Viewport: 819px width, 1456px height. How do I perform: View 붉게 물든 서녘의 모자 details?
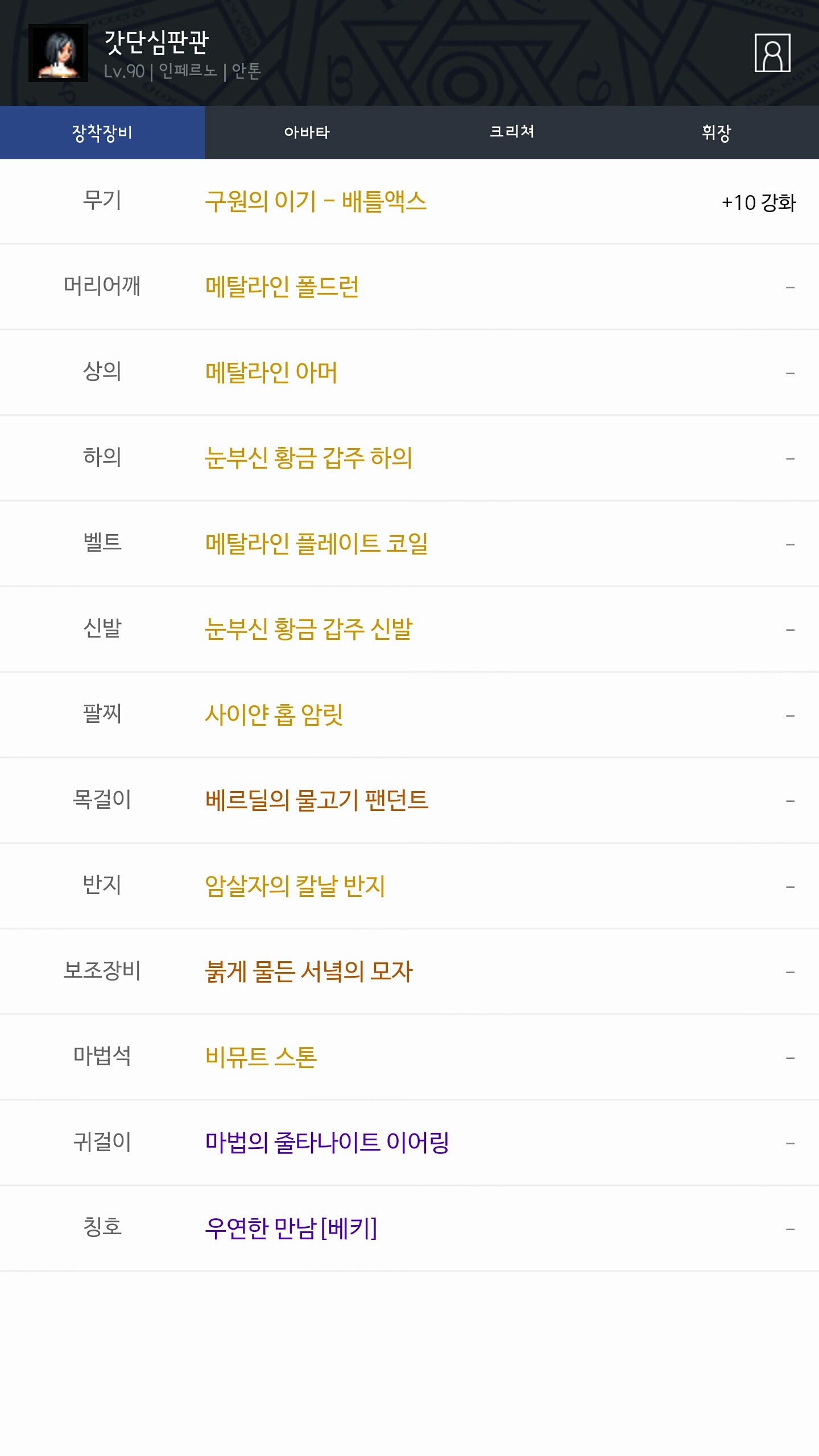coord(309,971)
